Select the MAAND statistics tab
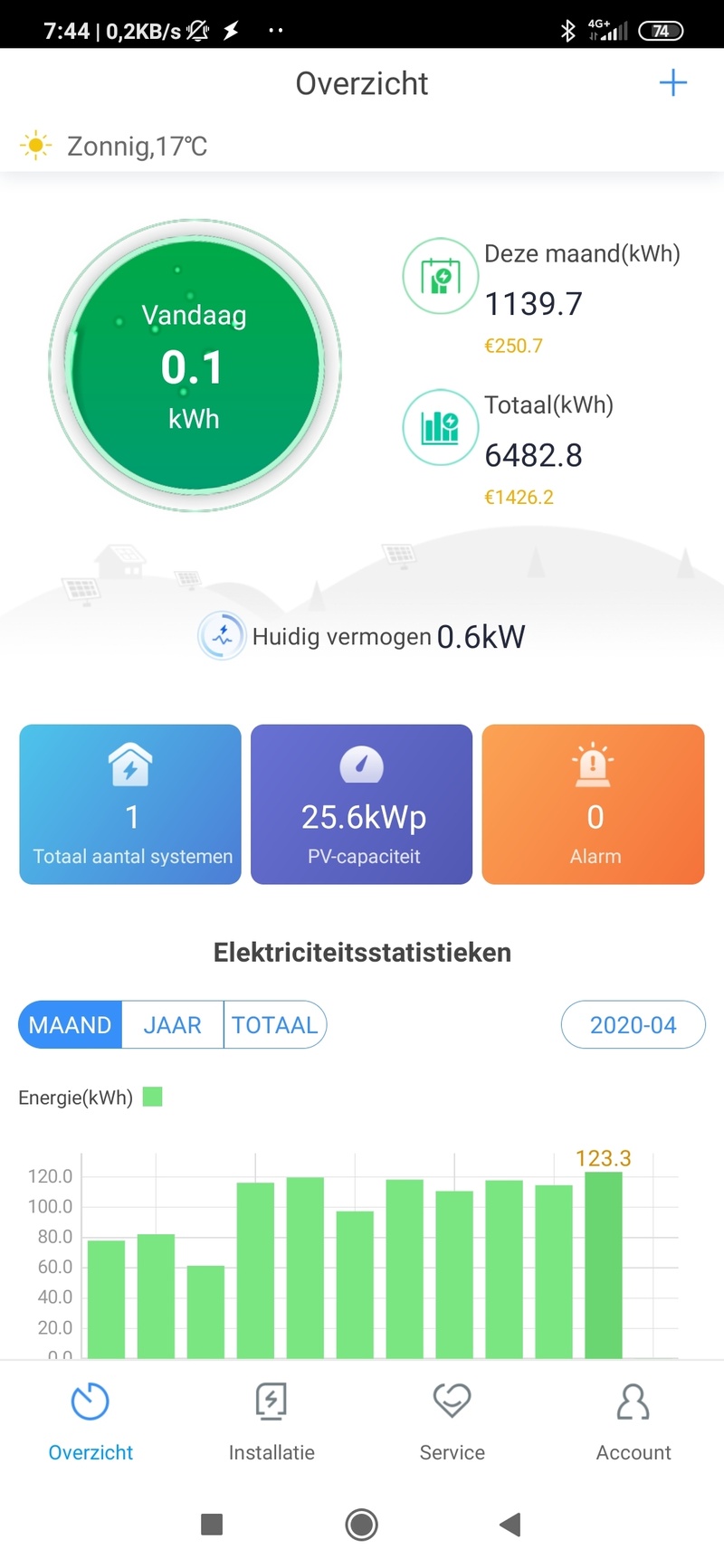 71,1025
